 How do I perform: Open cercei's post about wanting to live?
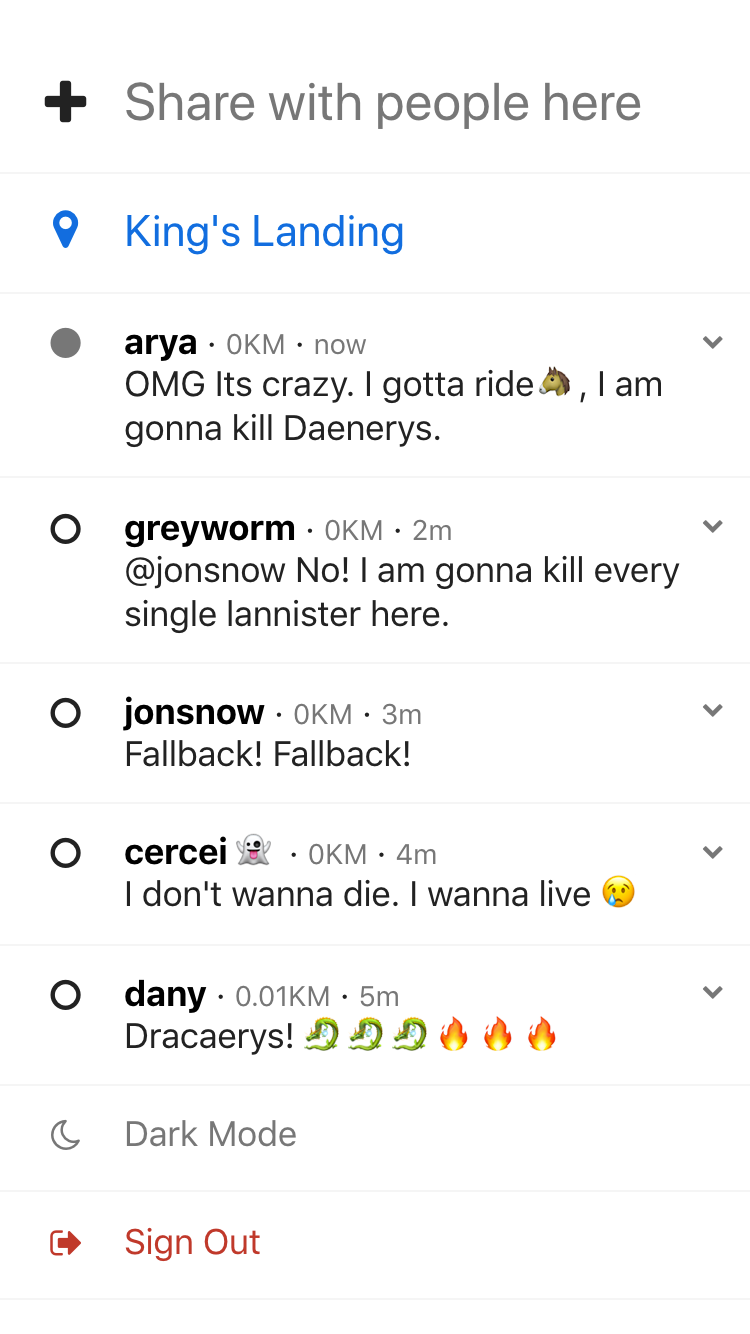click(x=380, y=894)
